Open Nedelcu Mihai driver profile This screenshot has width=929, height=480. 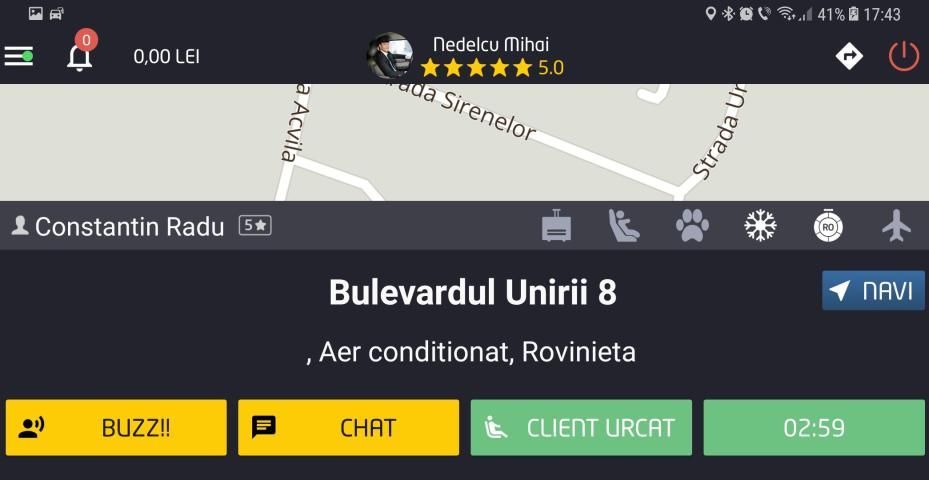tap(465, 56)
